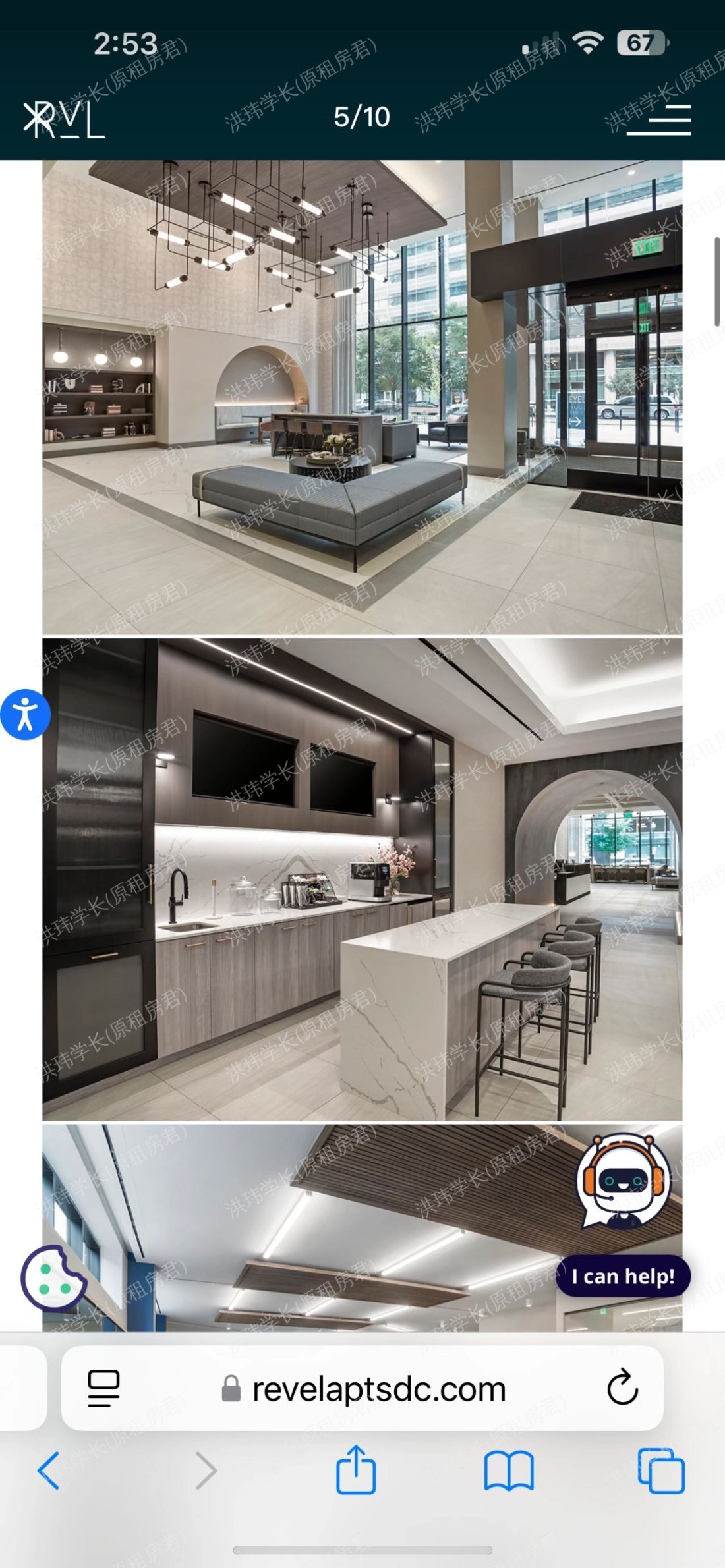Image resolution: width=725 pixels, height=1568 pixels.
Task: Open the accessibility options button
Action: [25, 715]
